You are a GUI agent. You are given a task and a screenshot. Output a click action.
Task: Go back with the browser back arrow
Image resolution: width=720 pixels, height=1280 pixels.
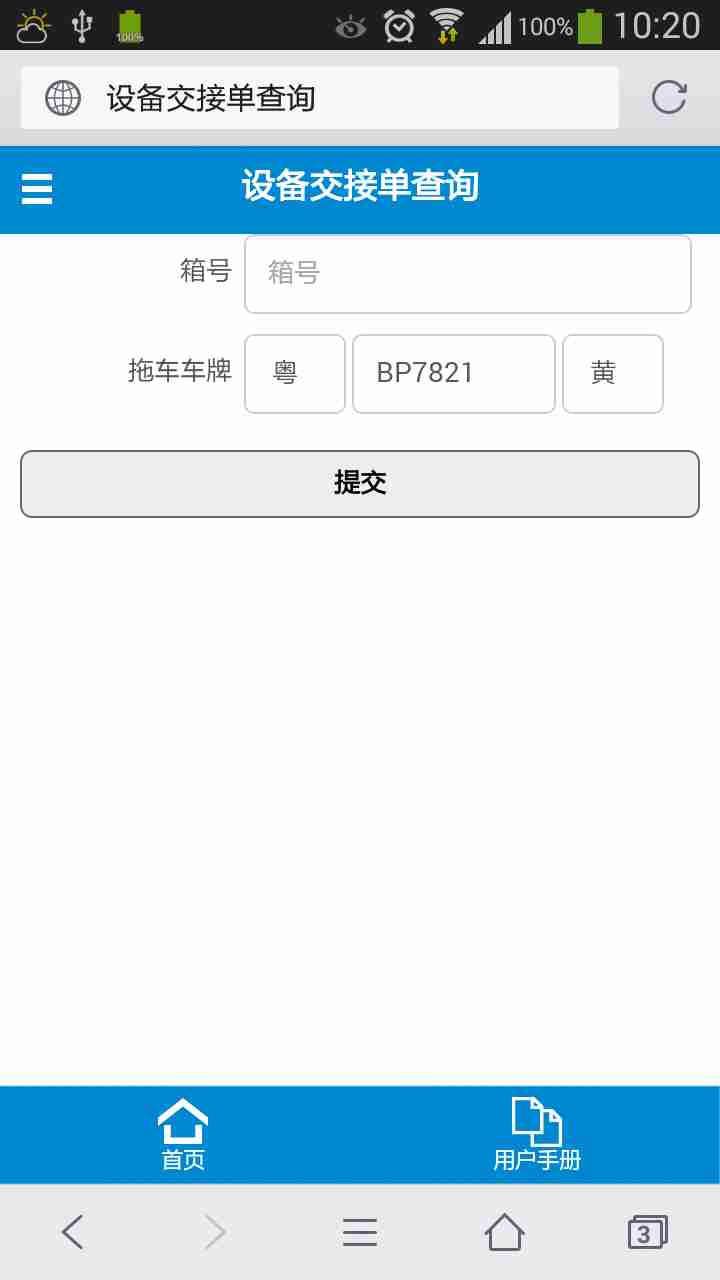click(72, 1232)
